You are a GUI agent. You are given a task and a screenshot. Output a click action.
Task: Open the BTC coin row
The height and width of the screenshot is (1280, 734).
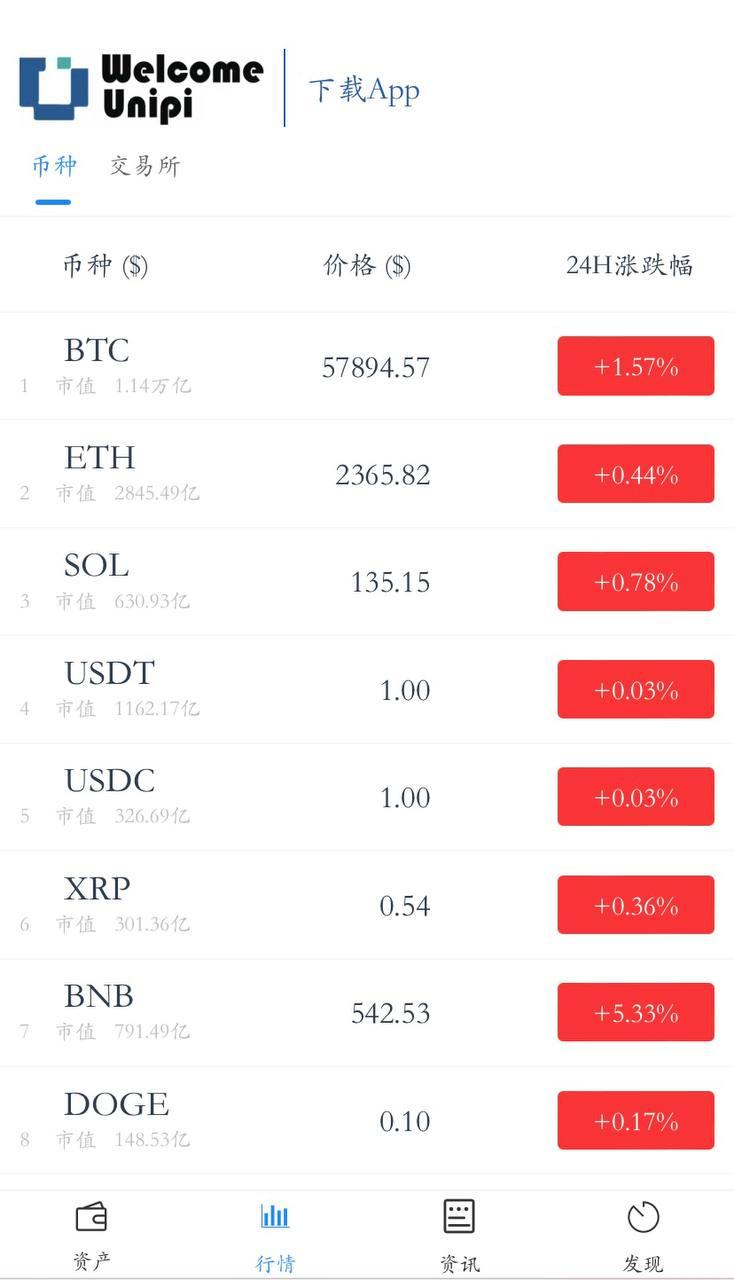(x=367, y=366)
